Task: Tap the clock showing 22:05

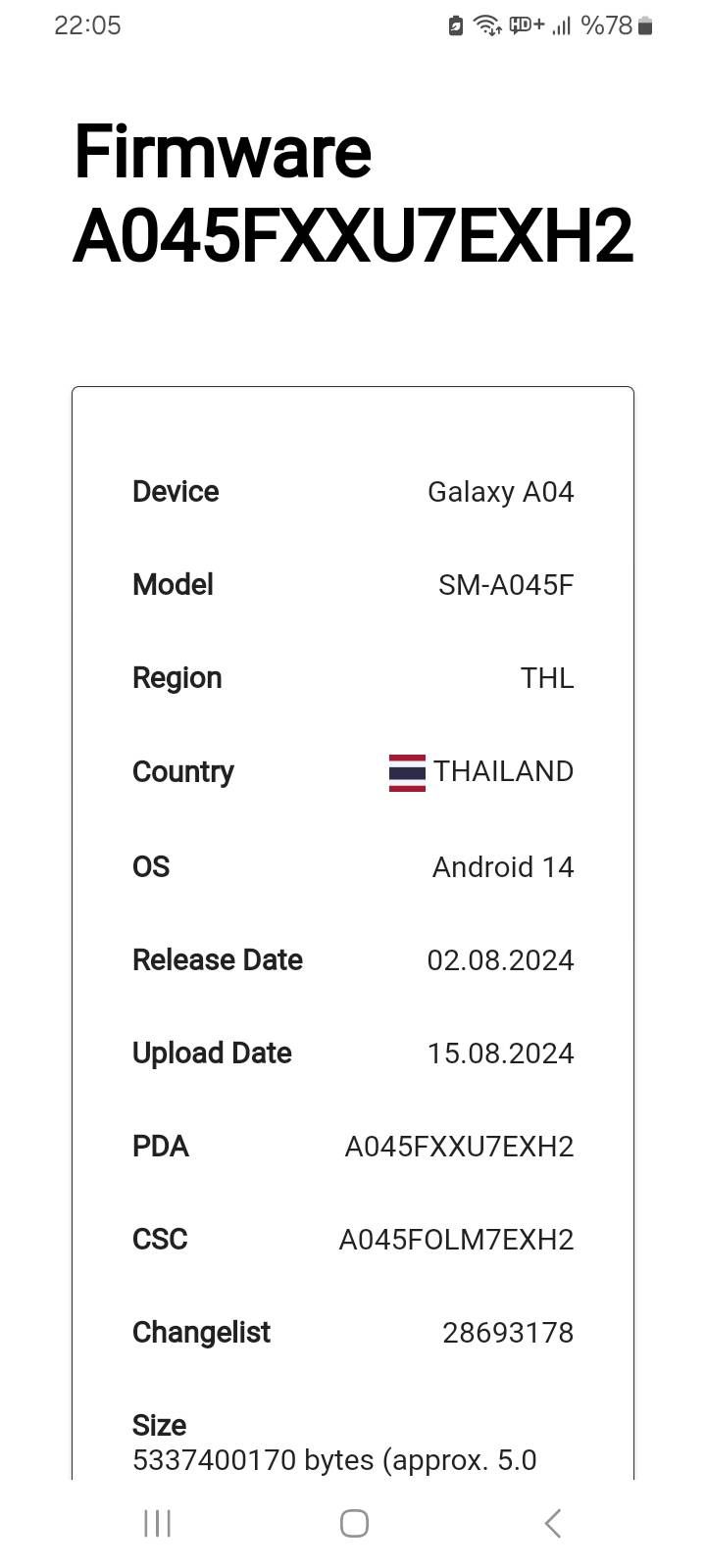Action: click(x=88, y=24)
